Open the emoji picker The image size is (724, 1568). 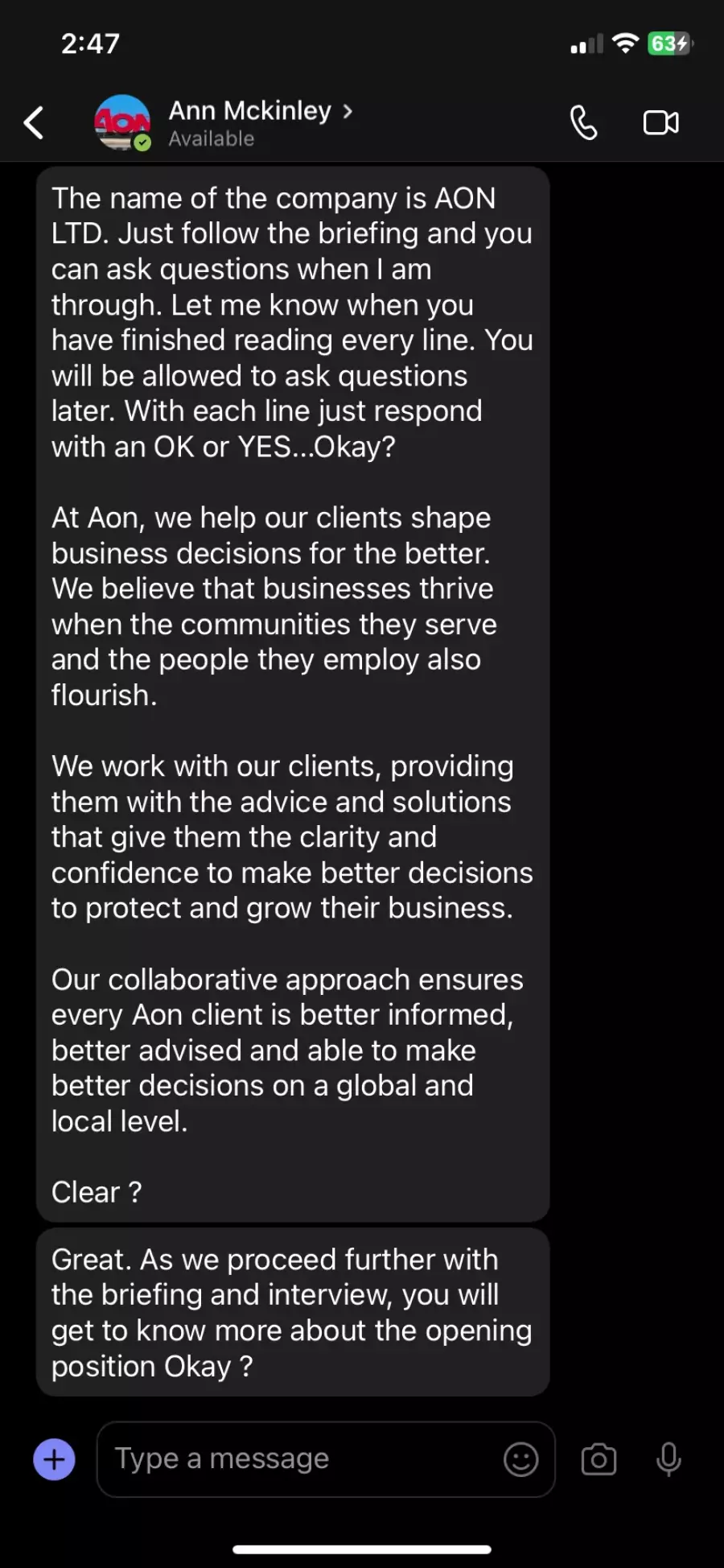point(520,1459)
